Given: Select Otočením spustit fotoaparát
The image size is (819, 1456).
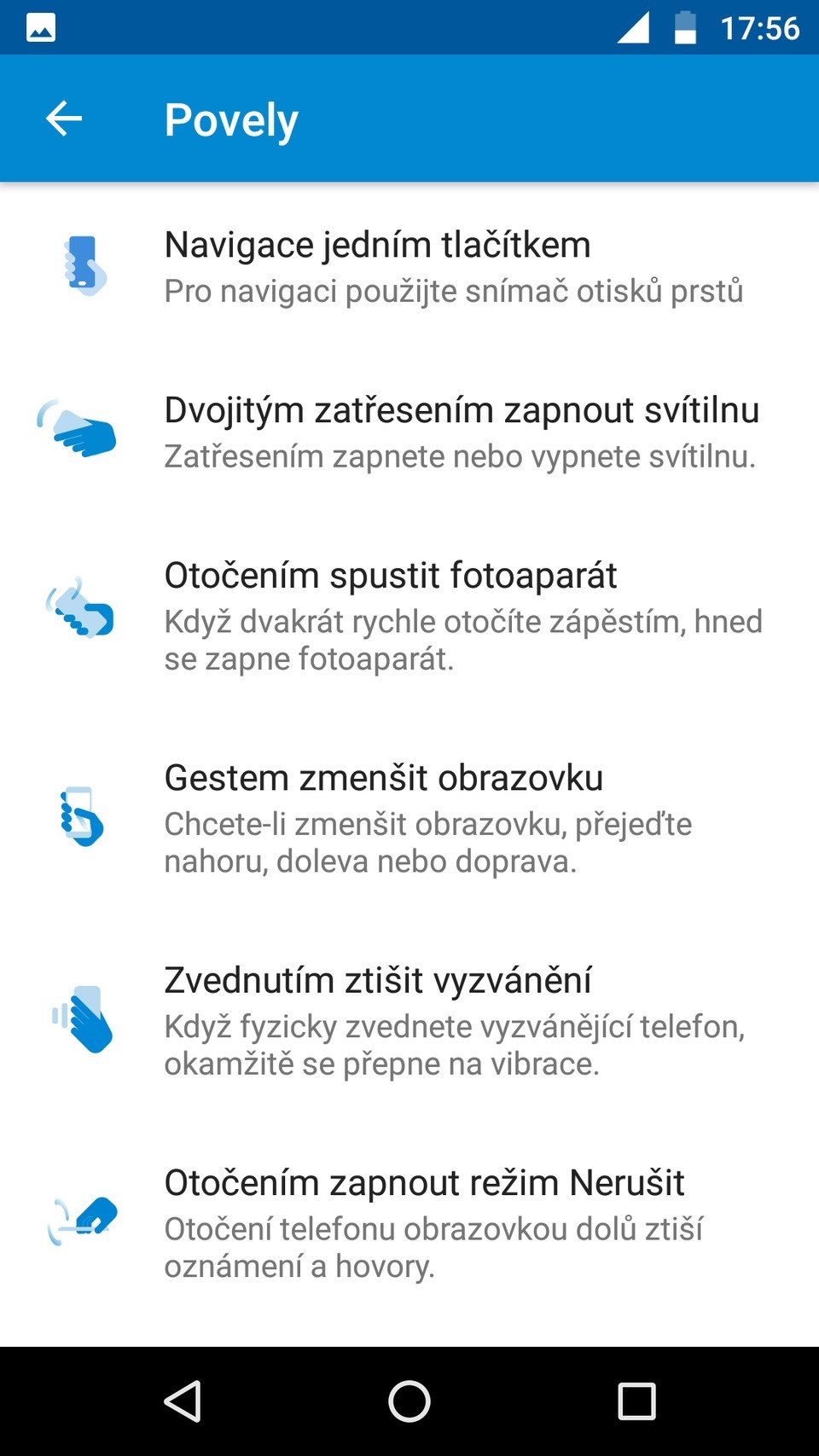Looking at the screenshot, I should tap(409, 616).
